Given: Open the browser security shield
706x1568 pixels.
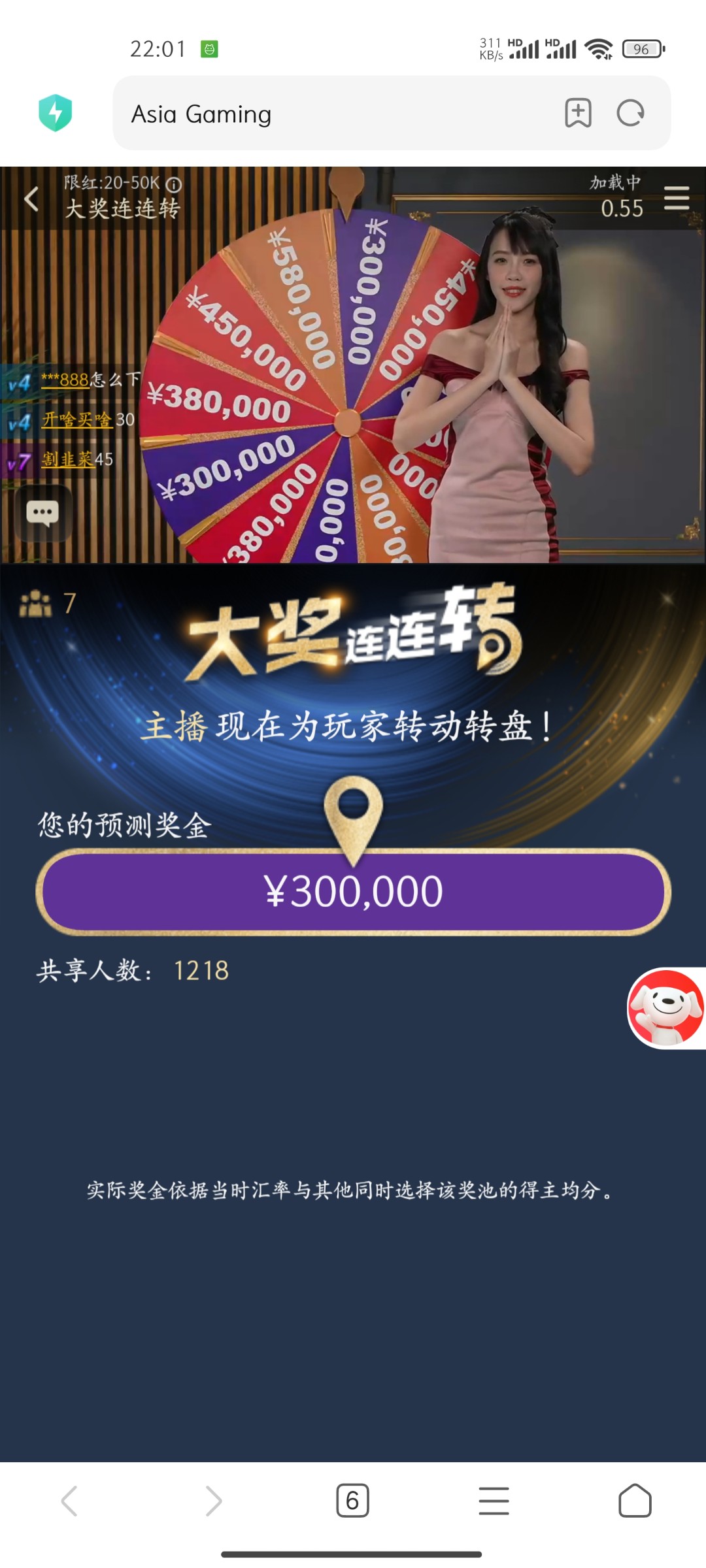Looking at the screenshot, I should coord(56,113).
